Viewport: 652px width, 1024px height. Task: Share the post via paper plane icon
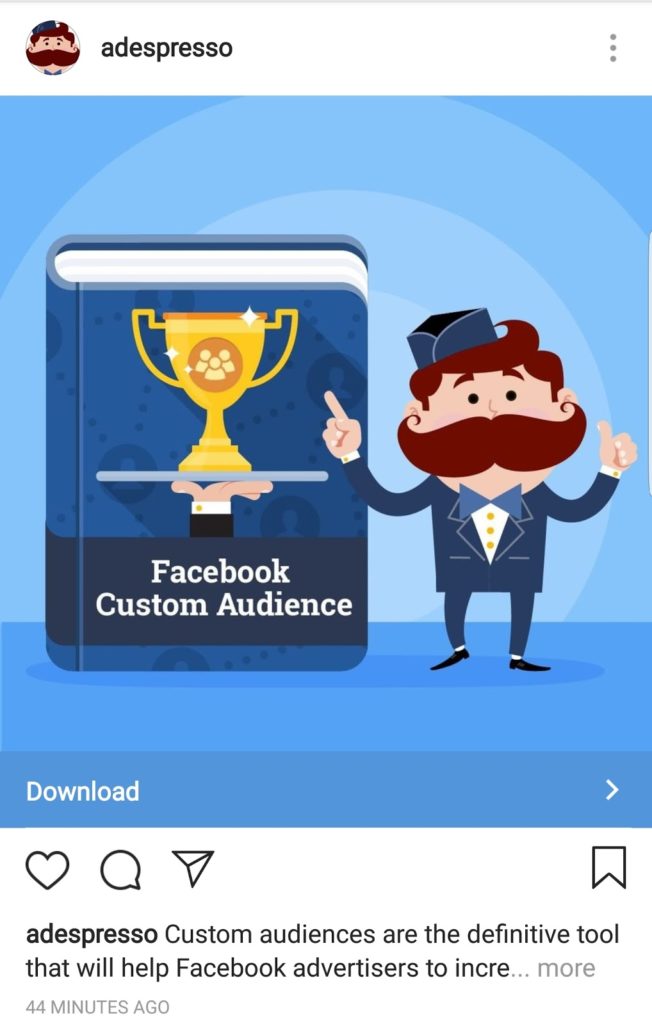click(193, 868)
